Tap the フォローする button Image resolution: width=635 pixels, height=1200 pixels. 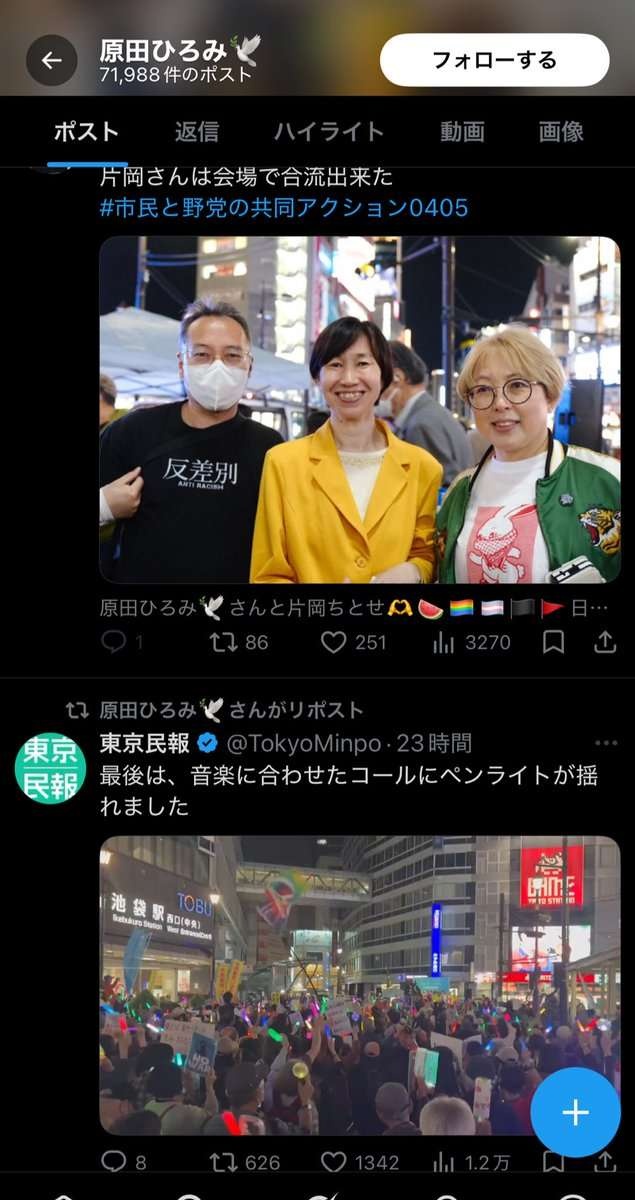(494, 60)
